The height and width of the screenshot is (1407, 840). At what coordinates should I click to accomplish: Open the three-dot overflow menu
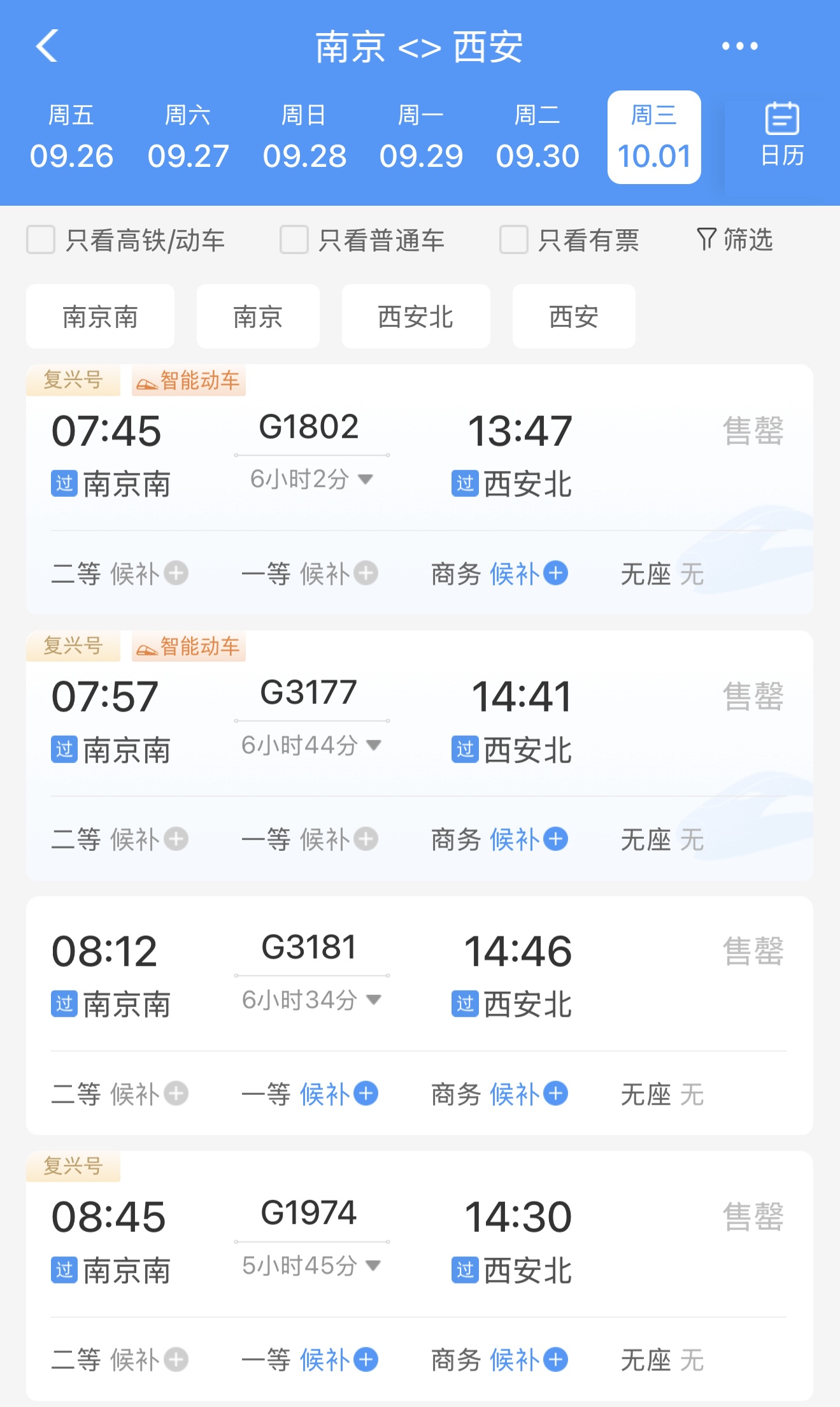[x=739, y=46]
